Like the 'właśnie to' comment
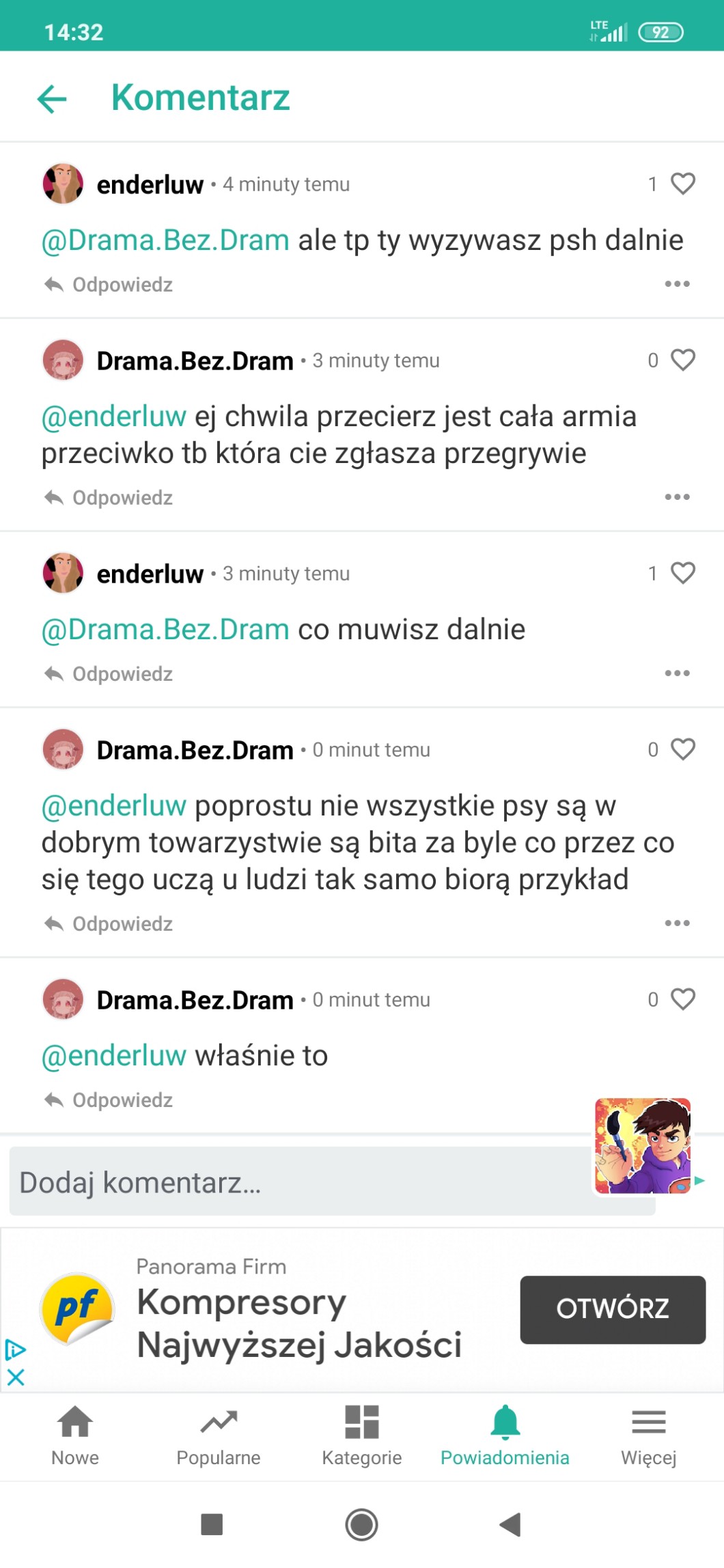The image size is (724, 1568). click(682, 999)
